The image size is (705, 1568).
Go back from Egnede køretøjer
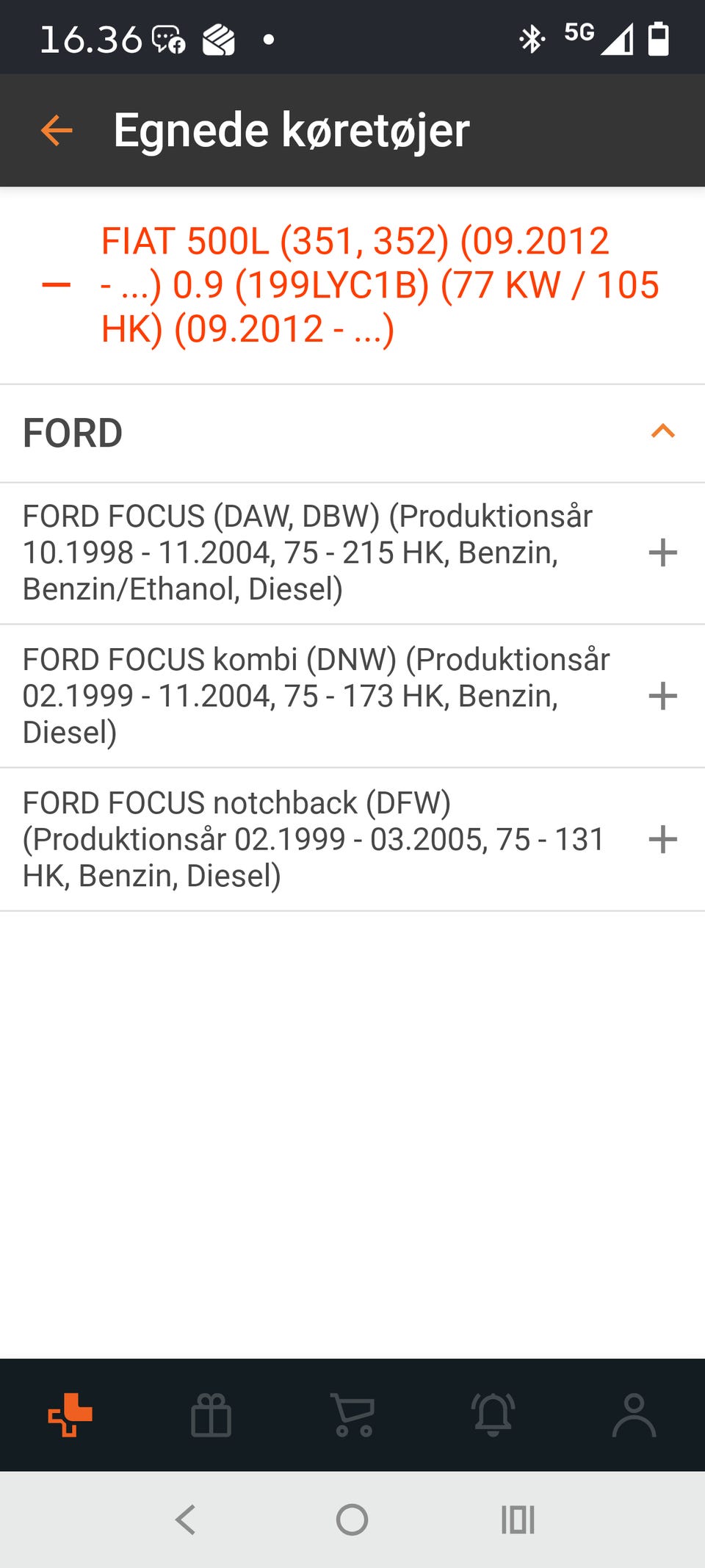[x=57, y=131]
